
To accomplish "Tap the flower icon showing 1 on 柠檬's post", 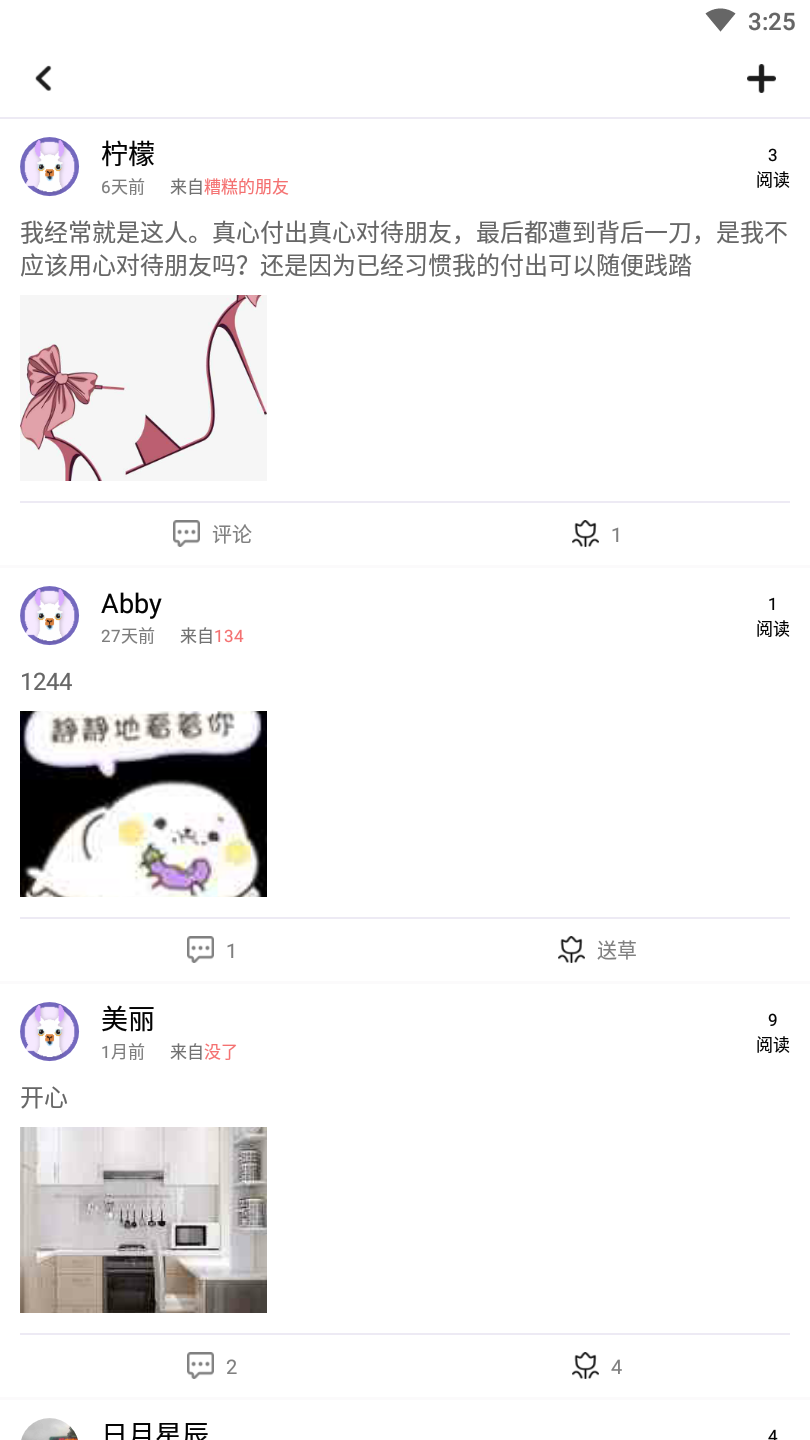I will [585, 533].
